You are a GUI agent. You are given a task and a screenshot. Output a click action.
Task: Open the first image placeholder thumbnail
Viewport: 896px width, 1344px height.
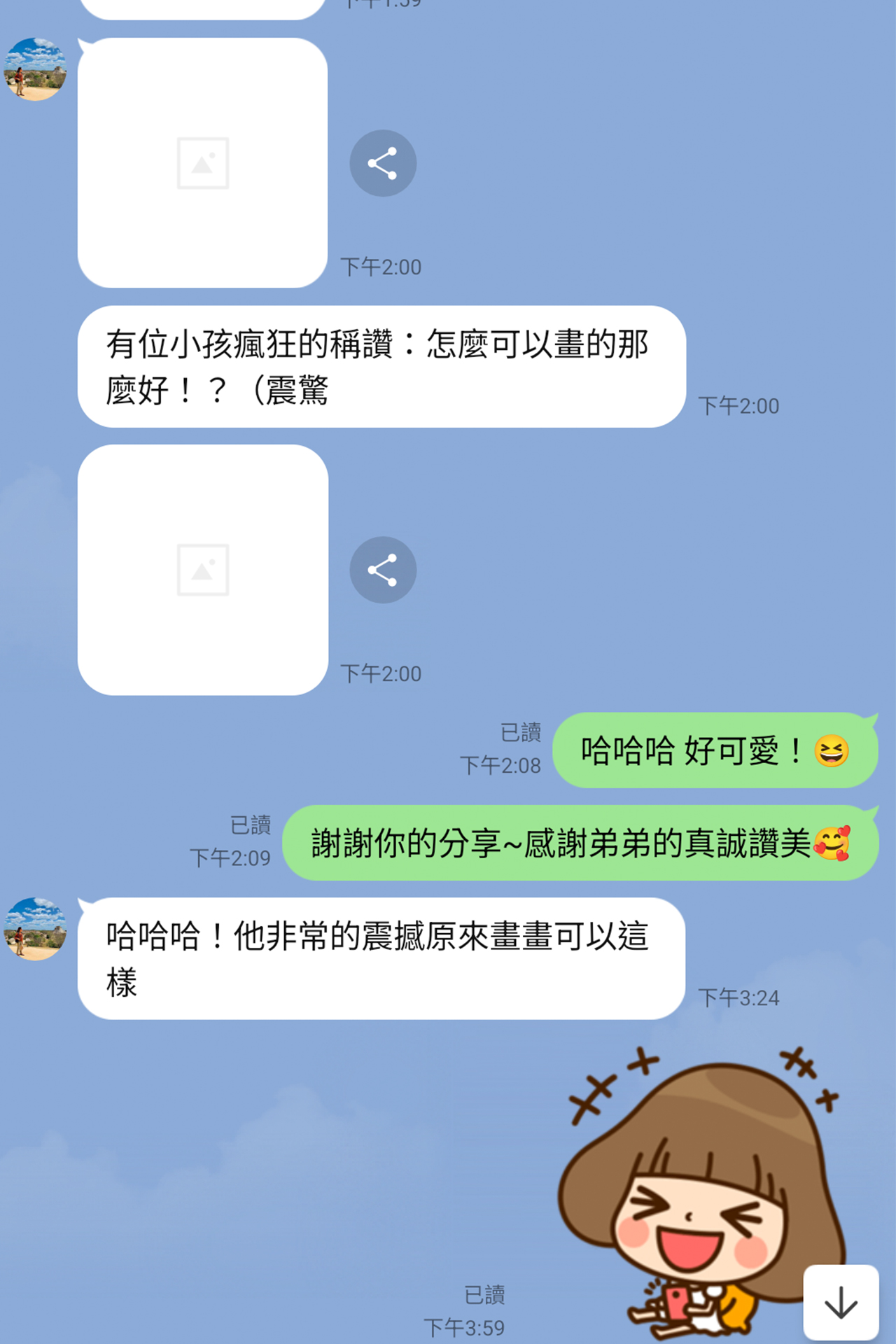(x=202, y=163)
